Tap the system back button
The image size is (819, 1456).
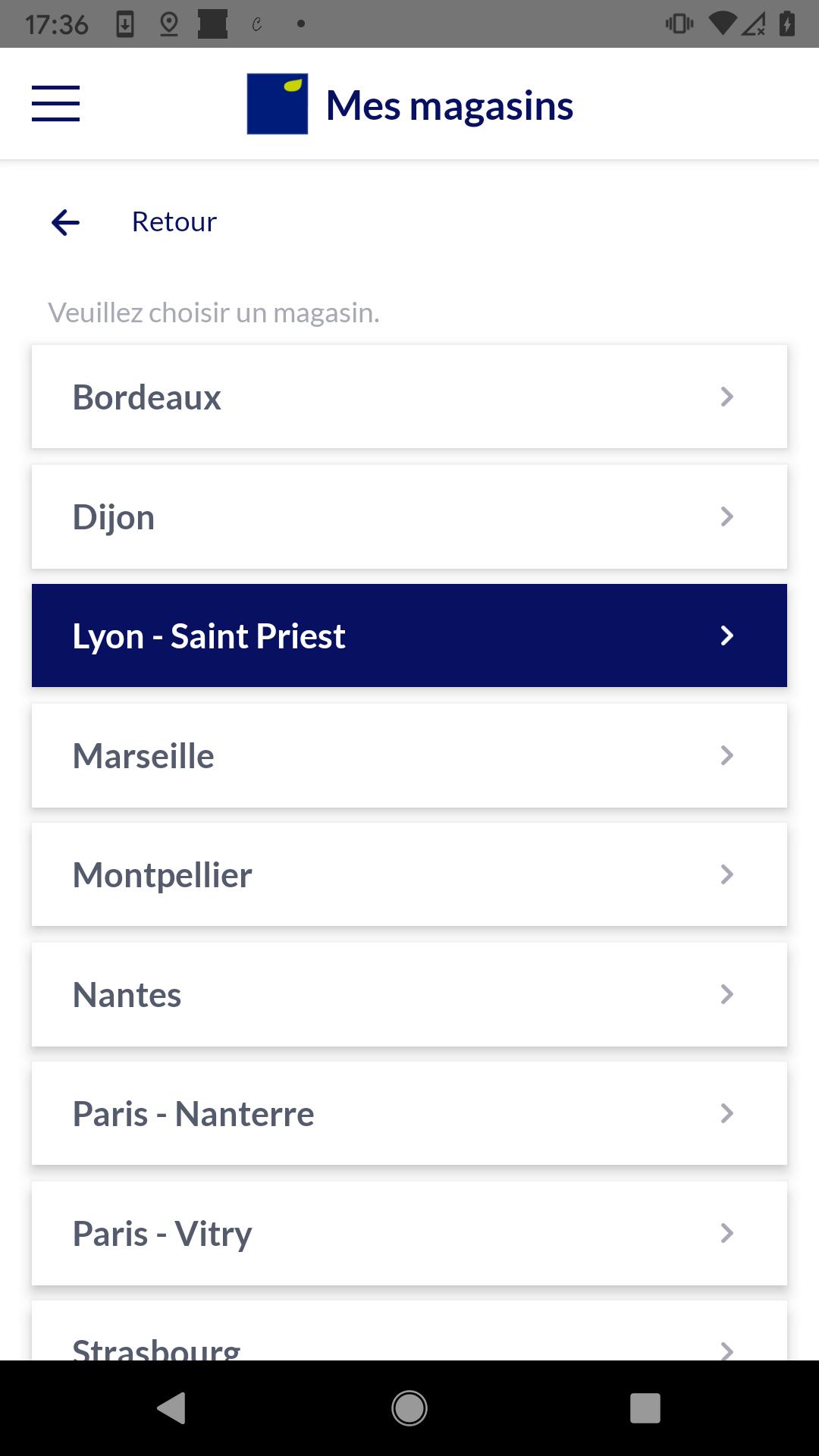click(x=171, y=1408)
